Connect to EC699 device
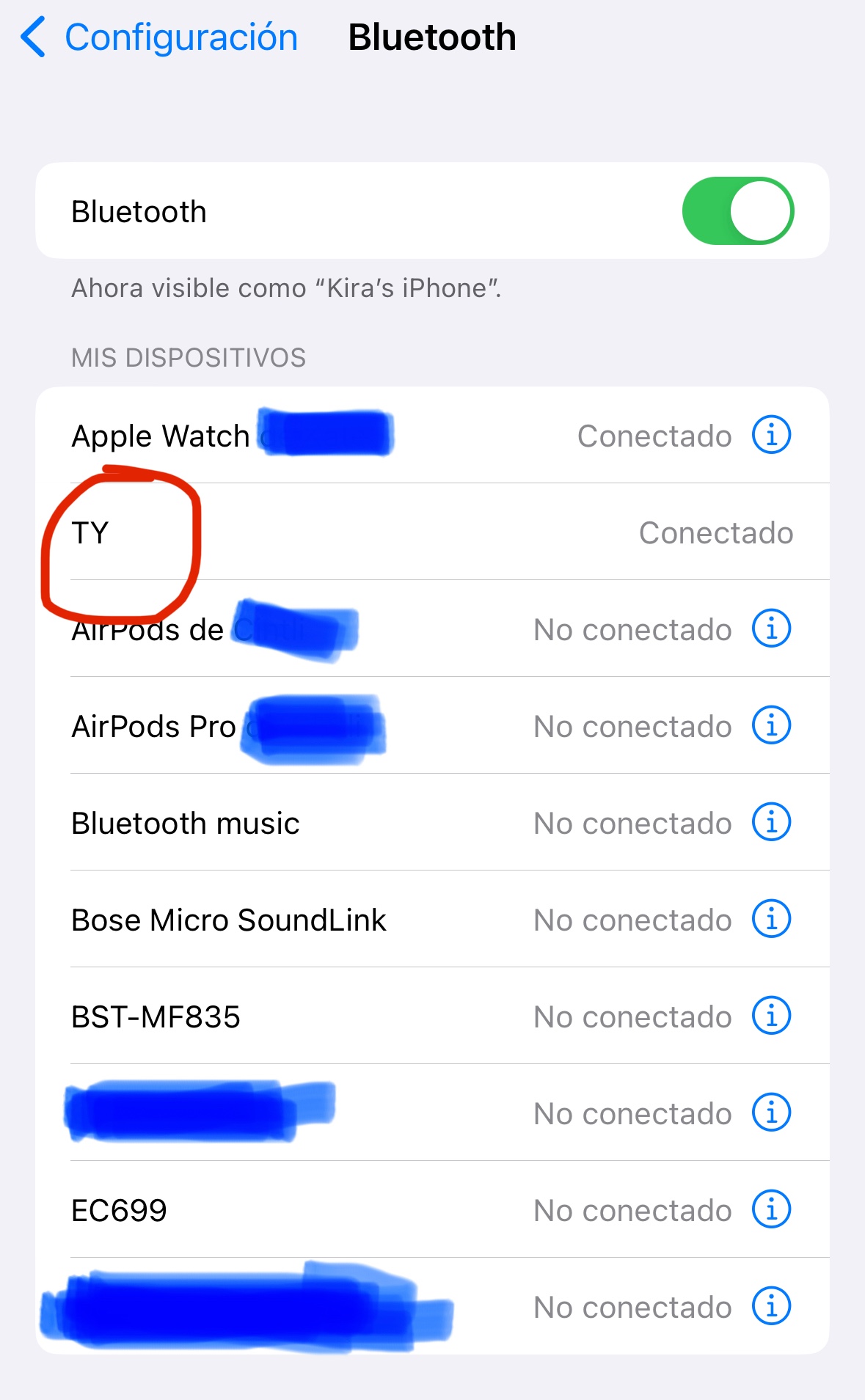 [432, 1209]
